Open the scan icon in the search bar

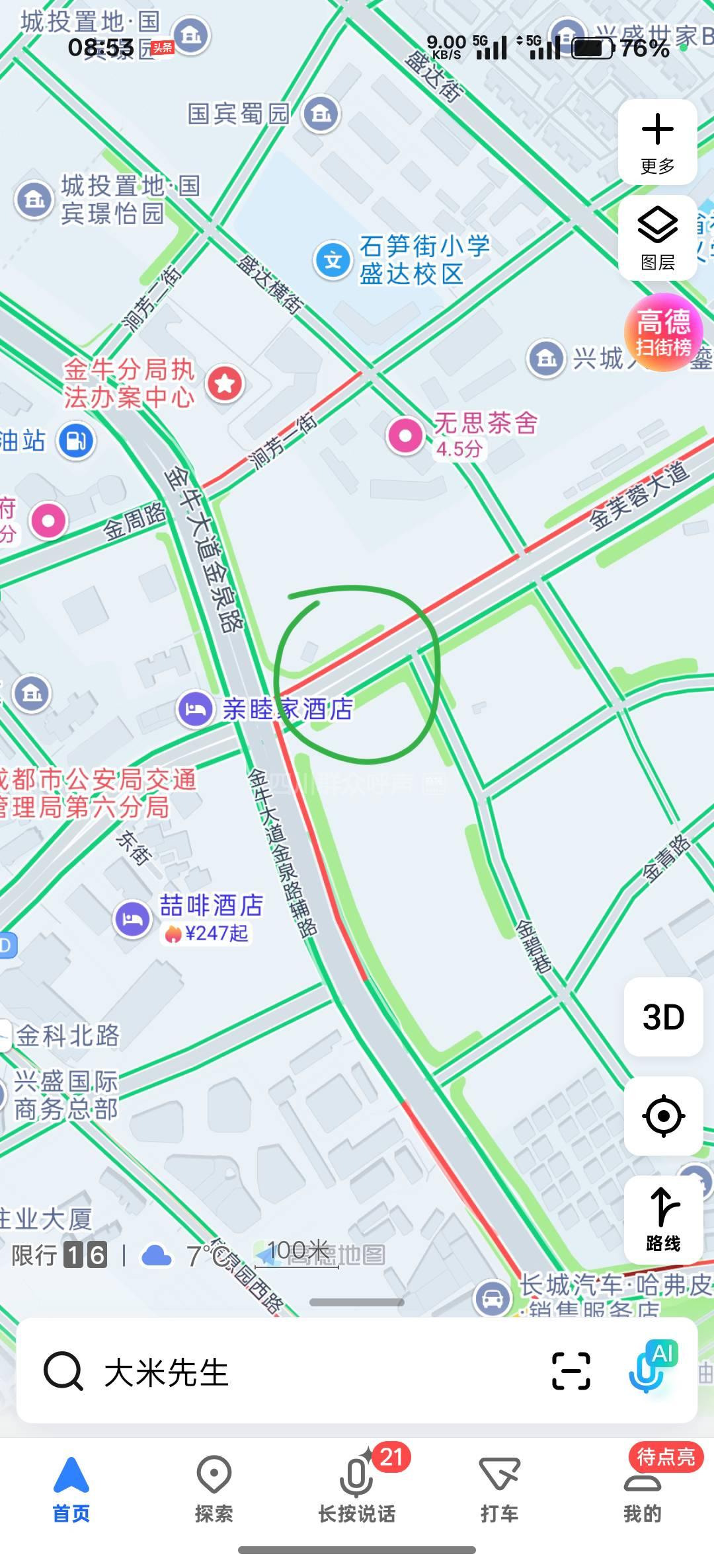(571, 1372)
